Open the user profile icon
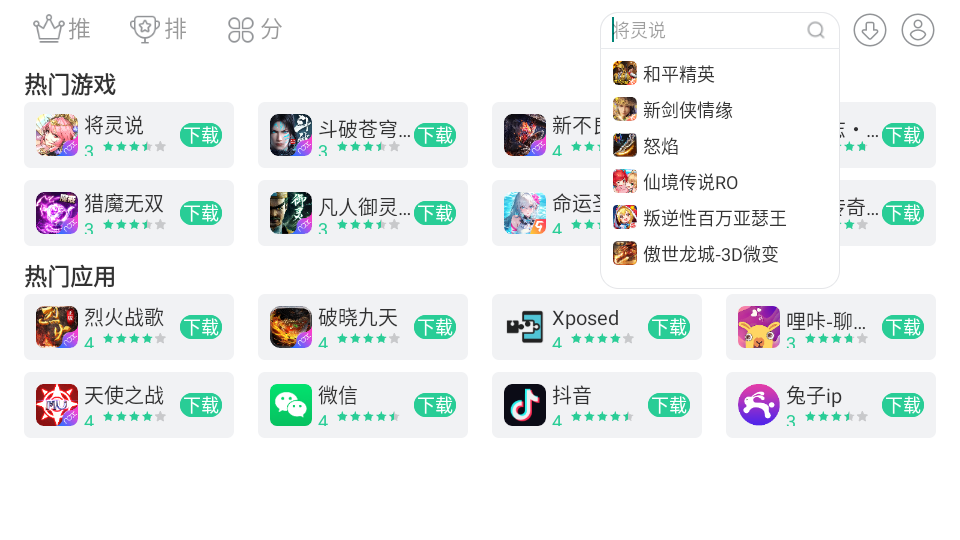This screenshot has width=960, height=540. (x=918, y=30)
